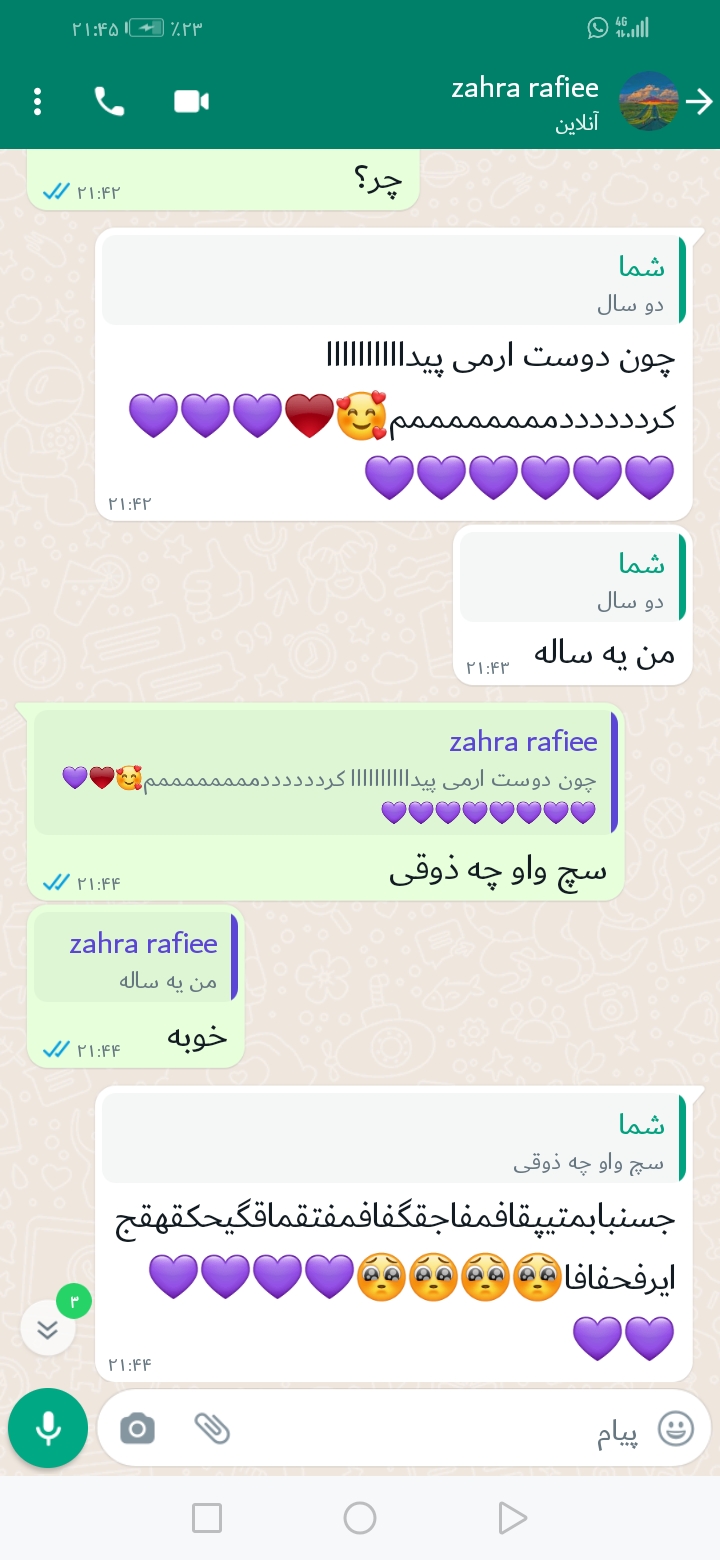Open recent apps from the navigation bar

point(207,1518)
